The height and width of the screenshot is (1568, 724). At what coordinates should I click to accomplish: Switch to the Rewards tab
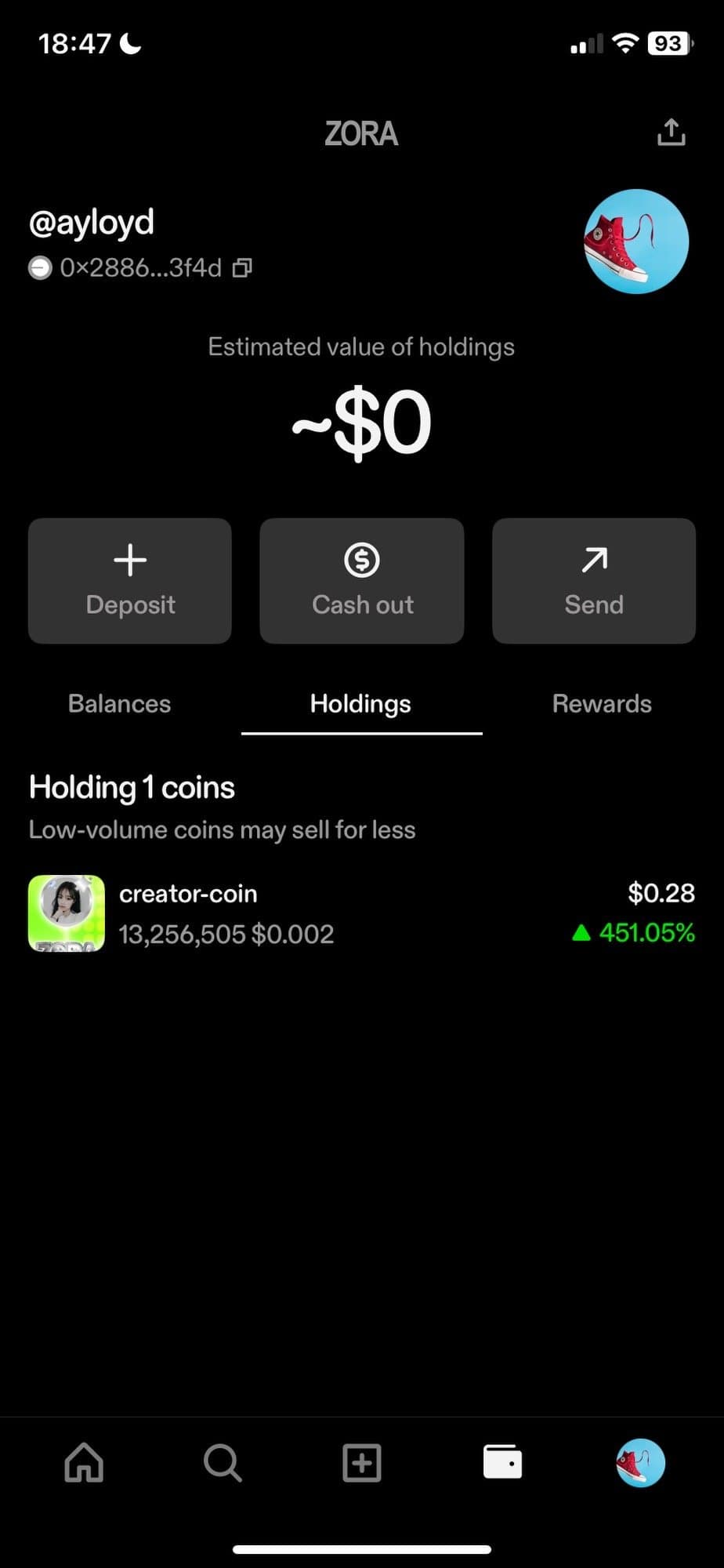[x=601, y=704]
